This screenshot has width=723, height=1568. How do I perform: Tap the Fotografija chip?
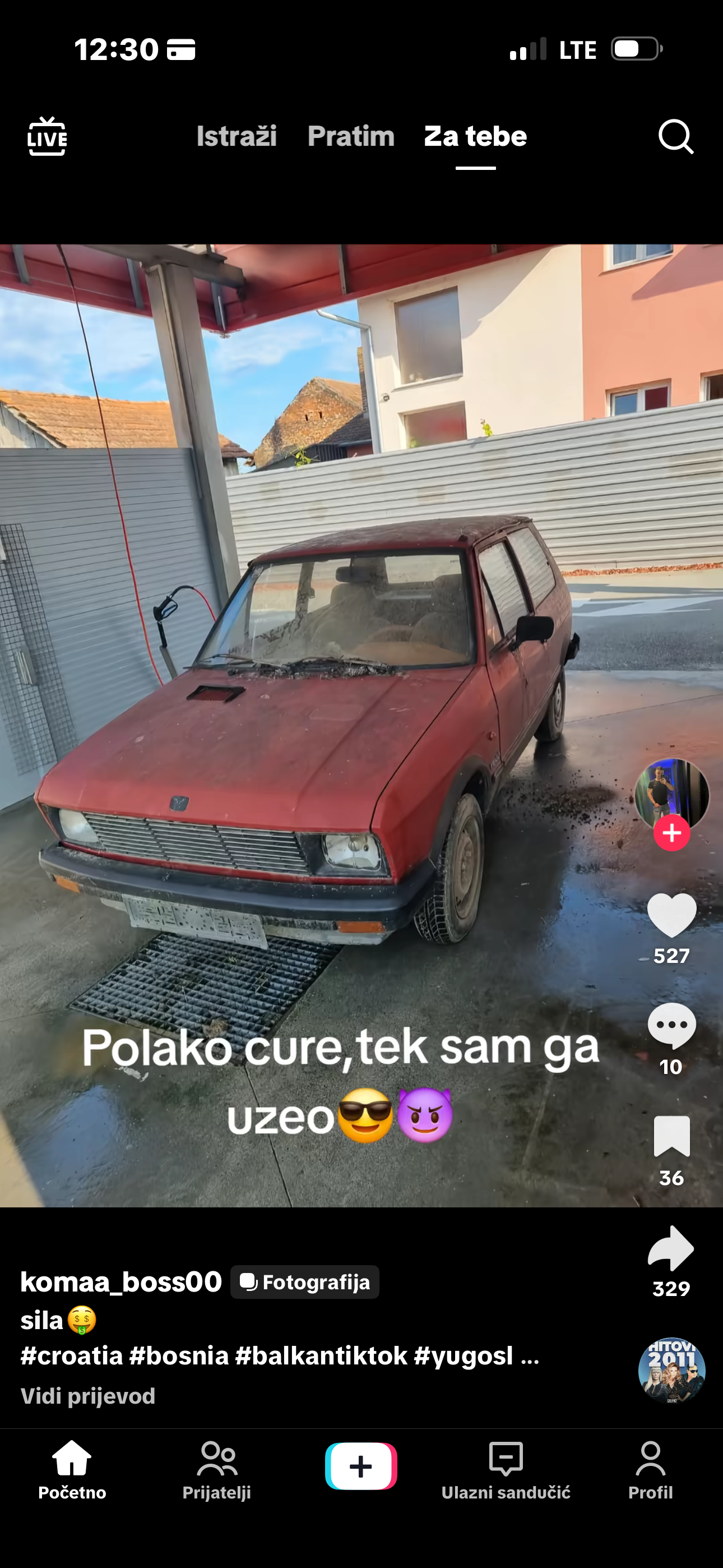coord(305,1282)
